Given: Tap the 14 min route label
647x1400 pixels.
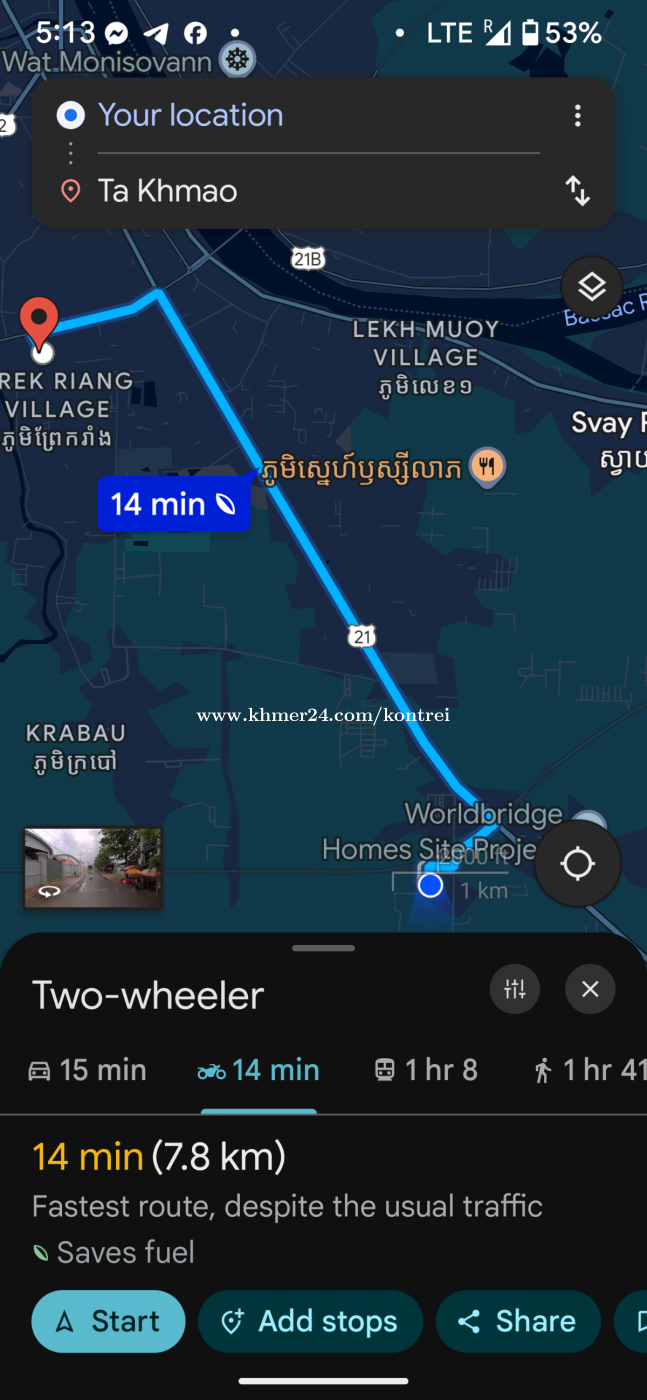Looking at the screenshot, I should click(x=173, y=503).
